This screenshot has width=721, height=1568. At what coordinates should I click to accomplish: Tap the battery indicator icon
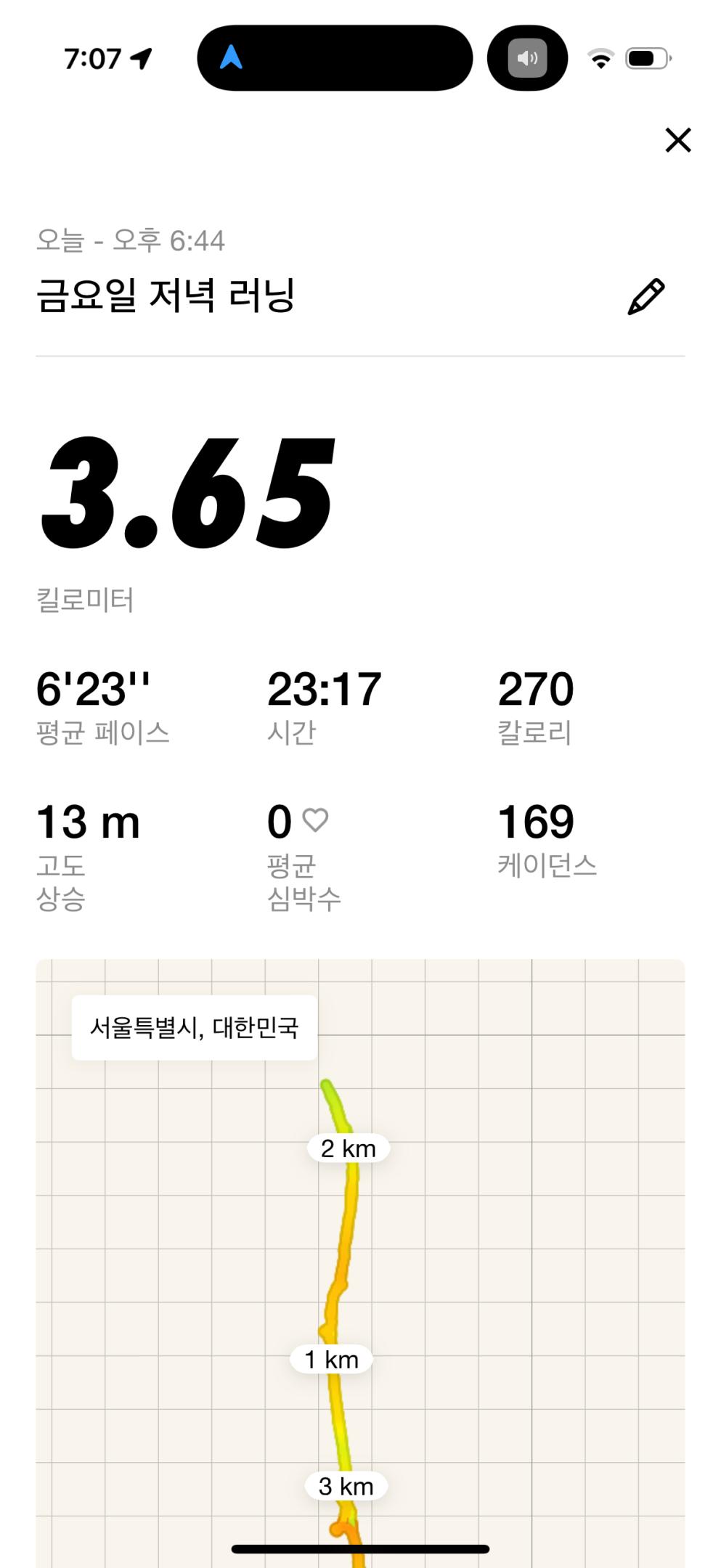point(646,59)
